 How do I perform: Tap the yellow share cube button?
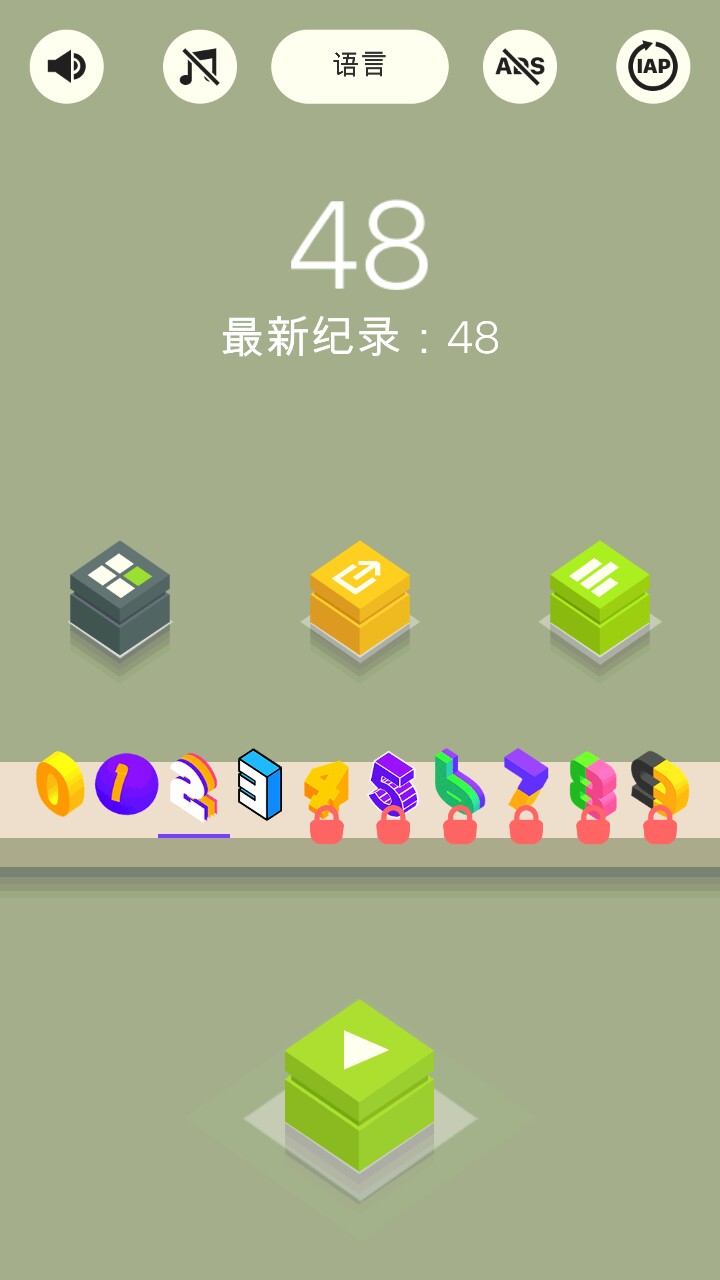(360, 596)
